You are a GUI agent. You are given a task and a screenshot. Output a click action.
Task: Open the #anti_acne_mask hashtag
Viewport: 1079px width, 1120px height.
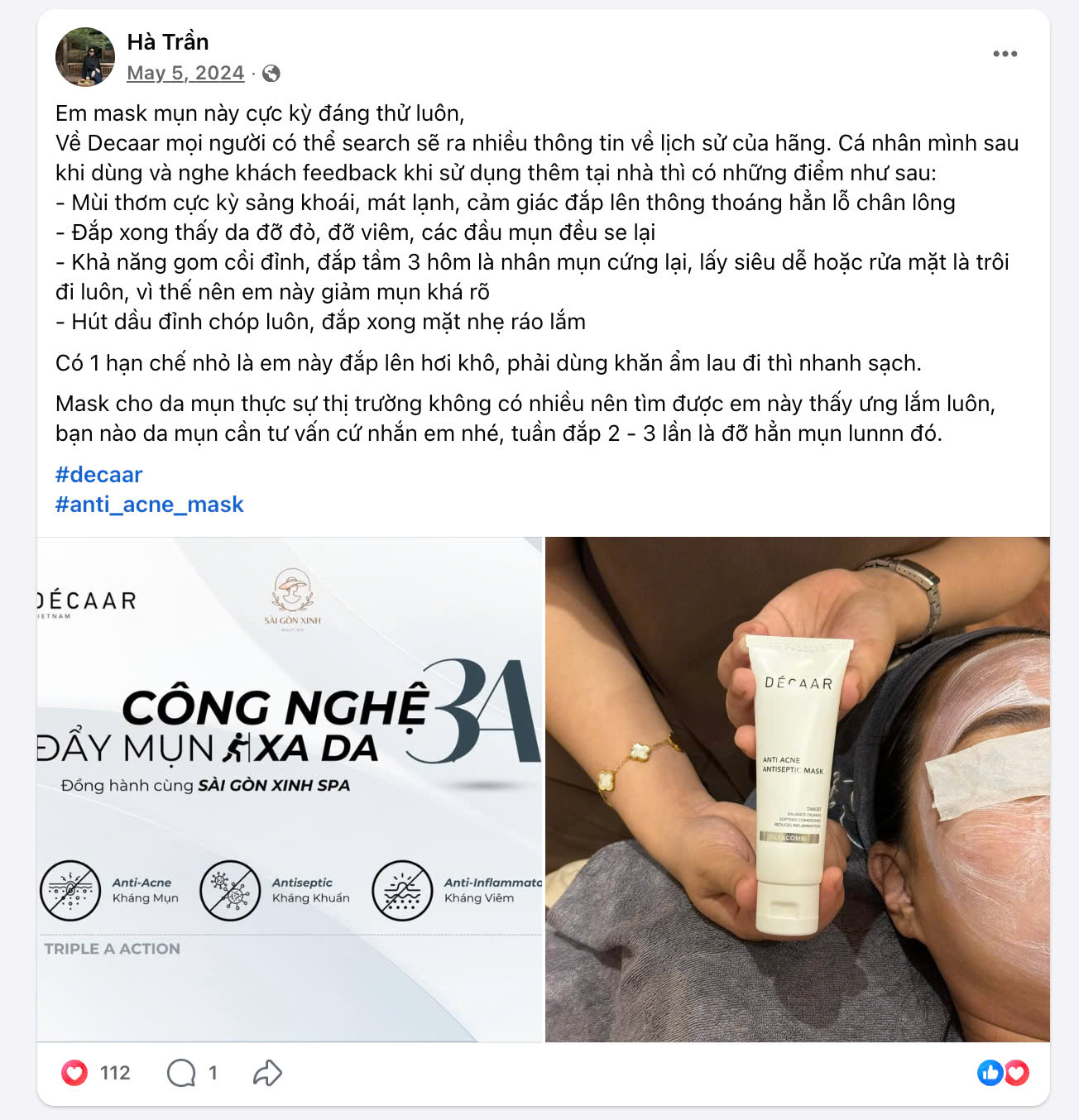coord(149,505)
